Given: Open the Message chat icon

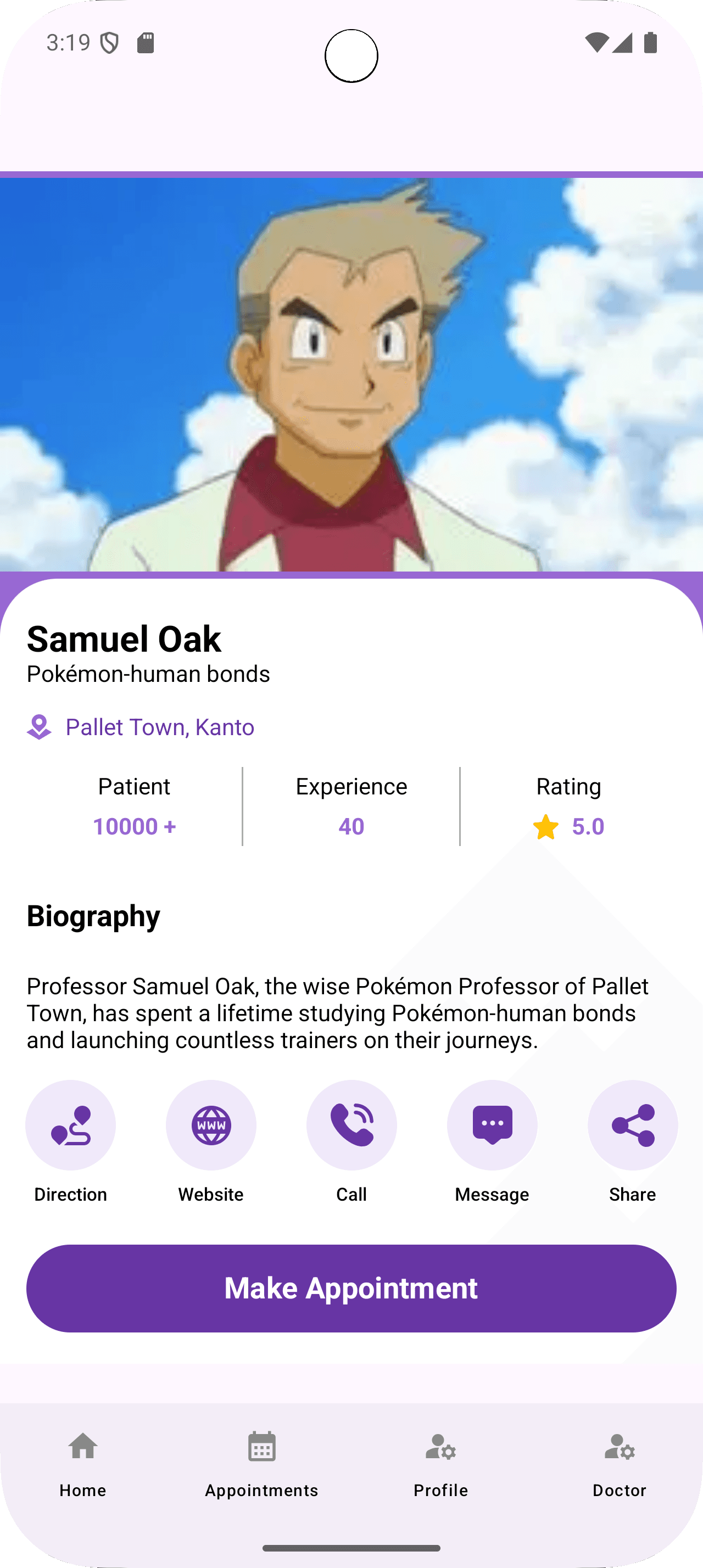Looking at the screenshot, I should [x=492, y=1125].
